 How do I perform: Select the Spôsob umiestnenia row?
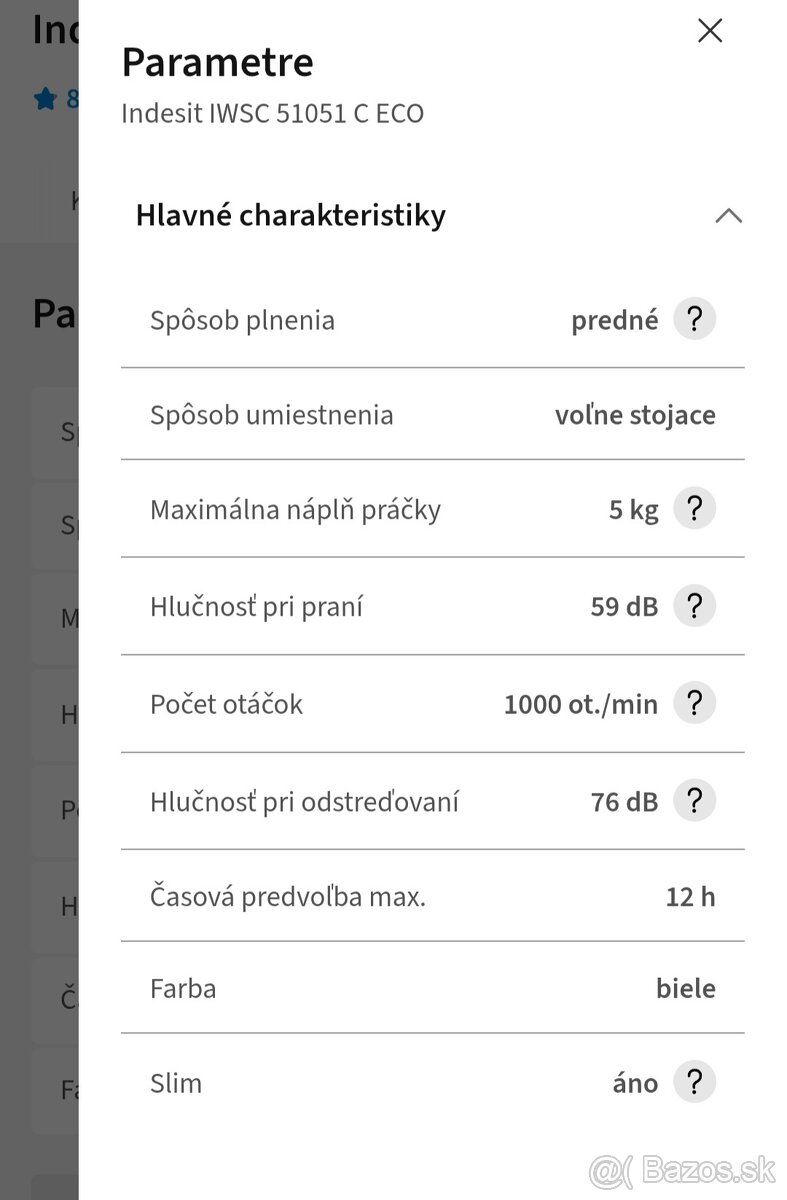(430, 415)
